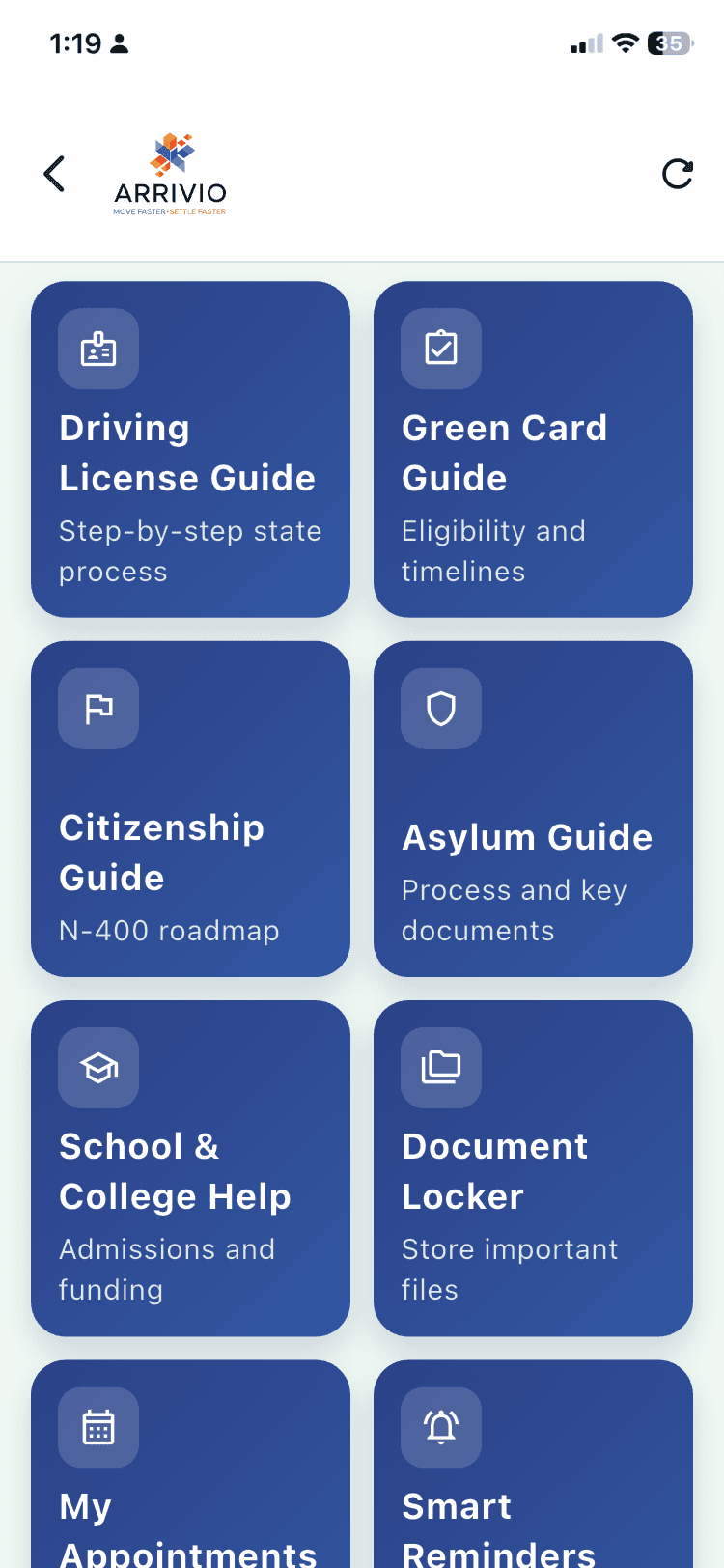The image size is (724, 1568).
Task: Tap the refresh icon in the top bar
Action: 678,174
